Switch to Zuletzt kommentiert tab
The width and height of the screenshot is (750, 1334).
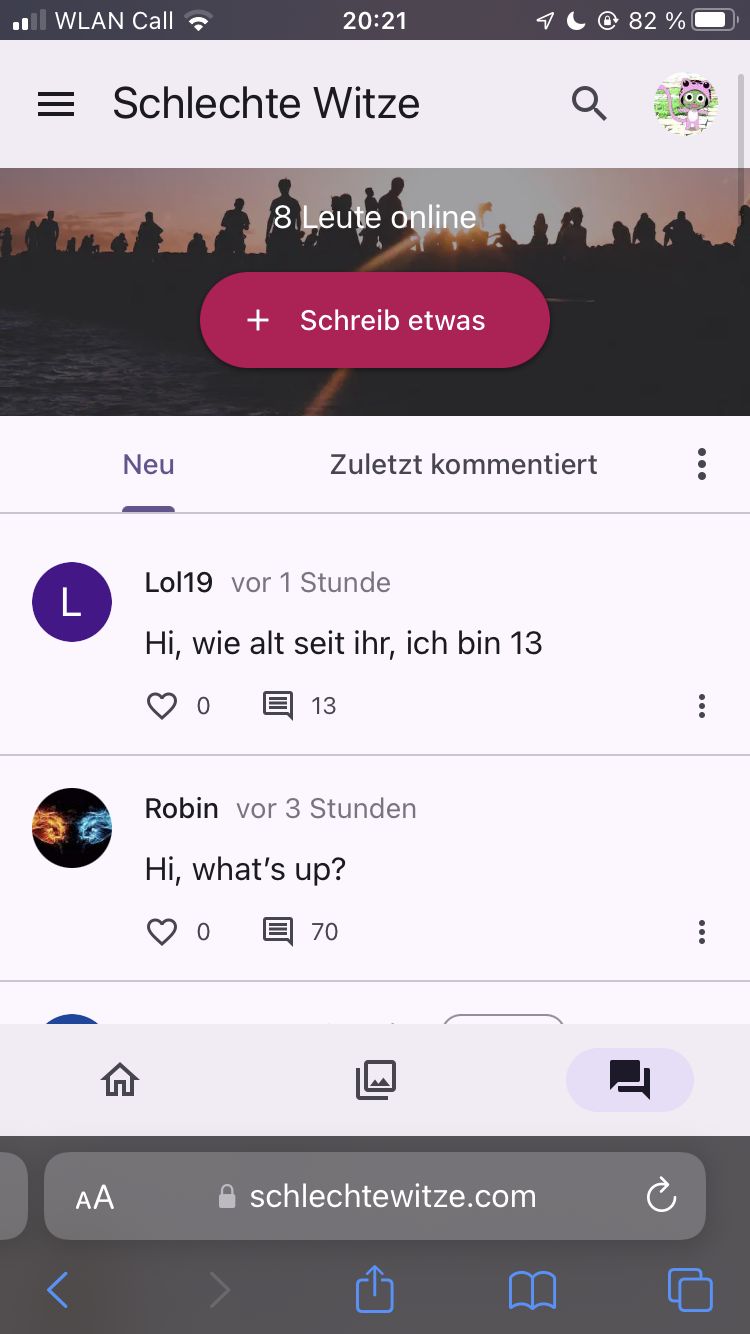coord(463,465)
